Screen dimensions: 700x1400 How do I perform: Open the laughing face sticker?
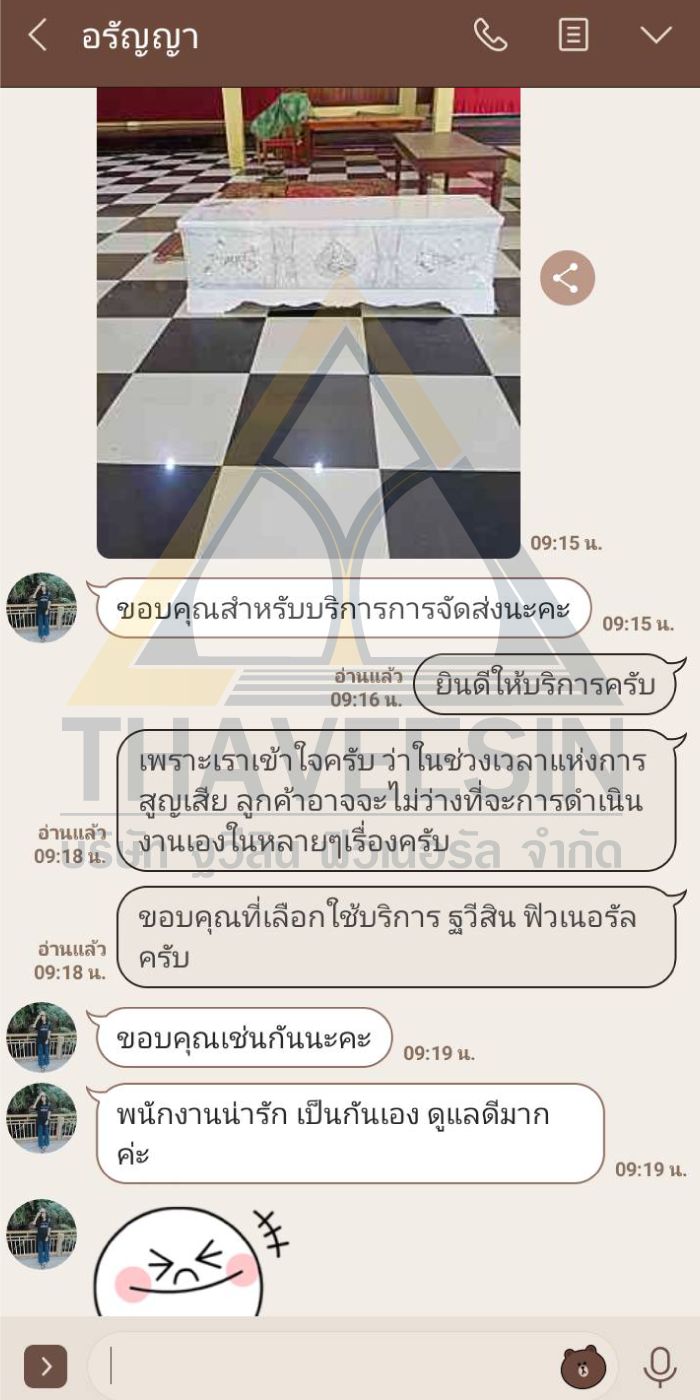(x=190, y=1261)
